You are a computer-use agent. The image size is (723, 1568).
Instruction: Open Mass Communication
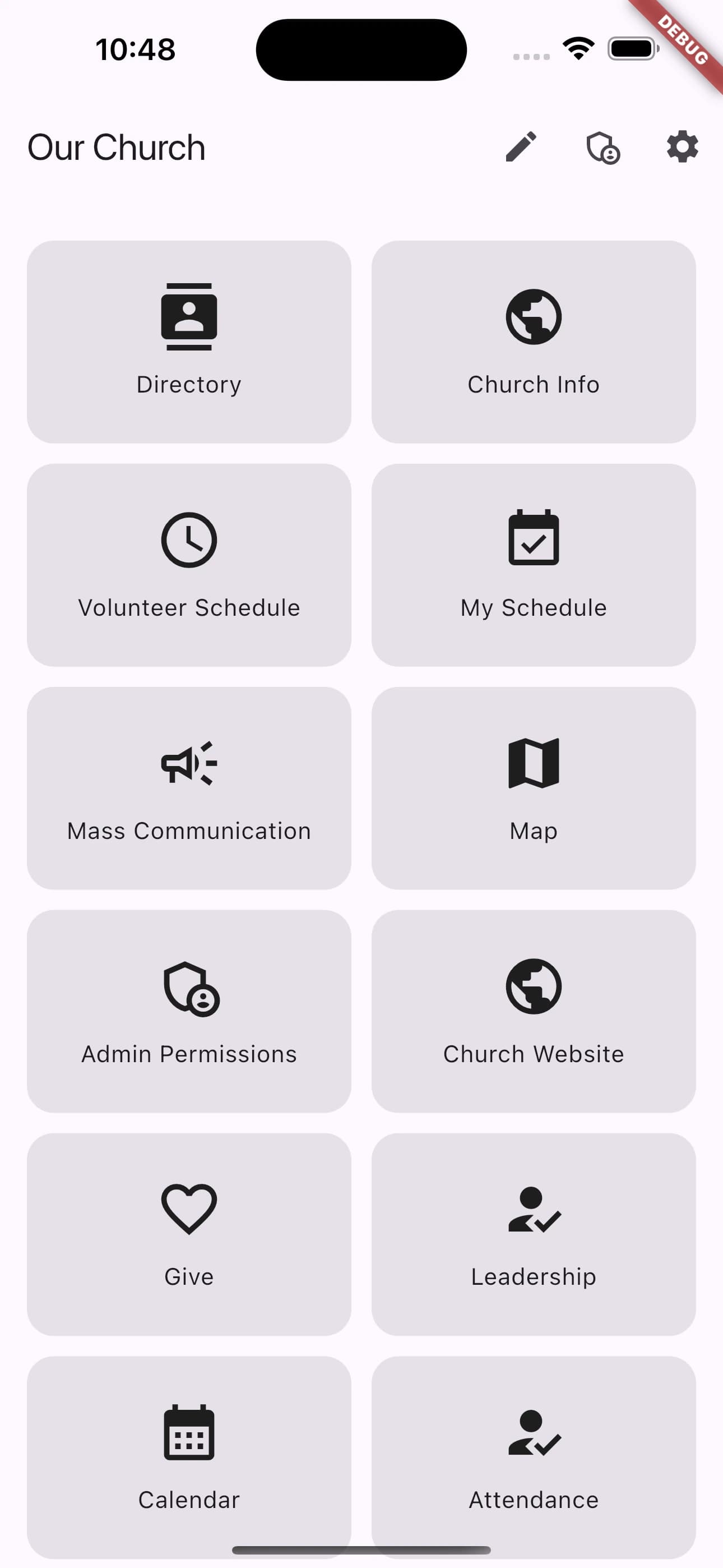click(189, 788)
